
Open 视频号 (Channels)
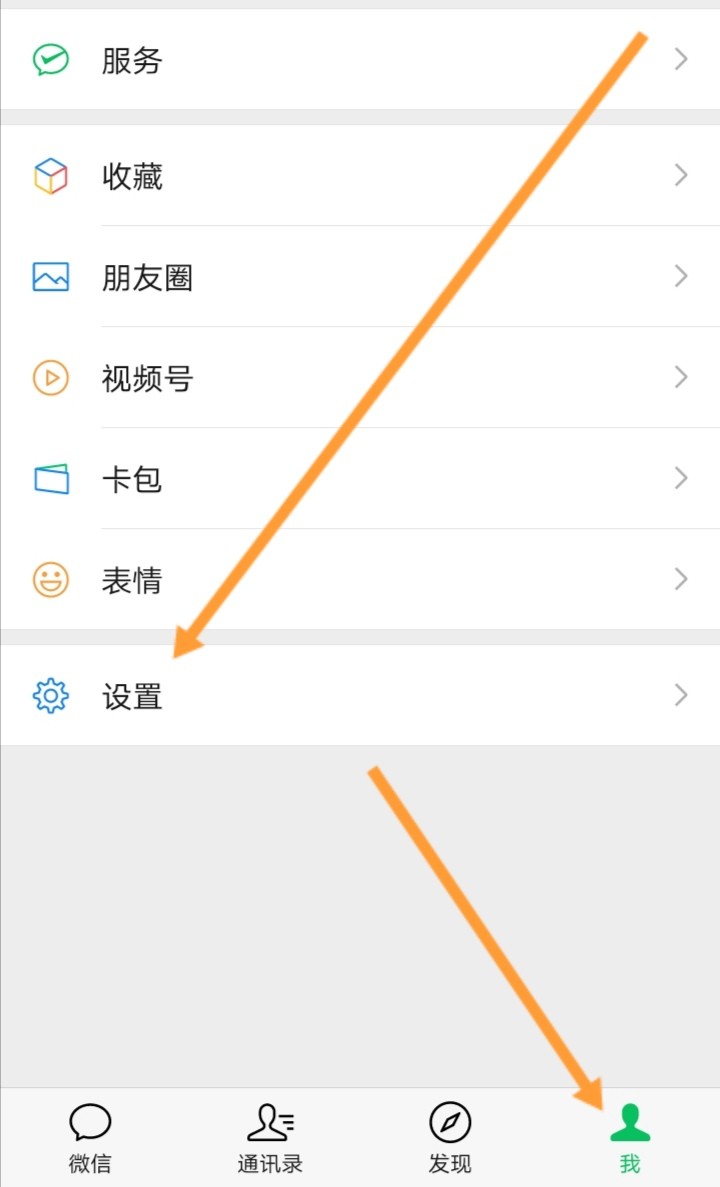[x=147, y=378]
